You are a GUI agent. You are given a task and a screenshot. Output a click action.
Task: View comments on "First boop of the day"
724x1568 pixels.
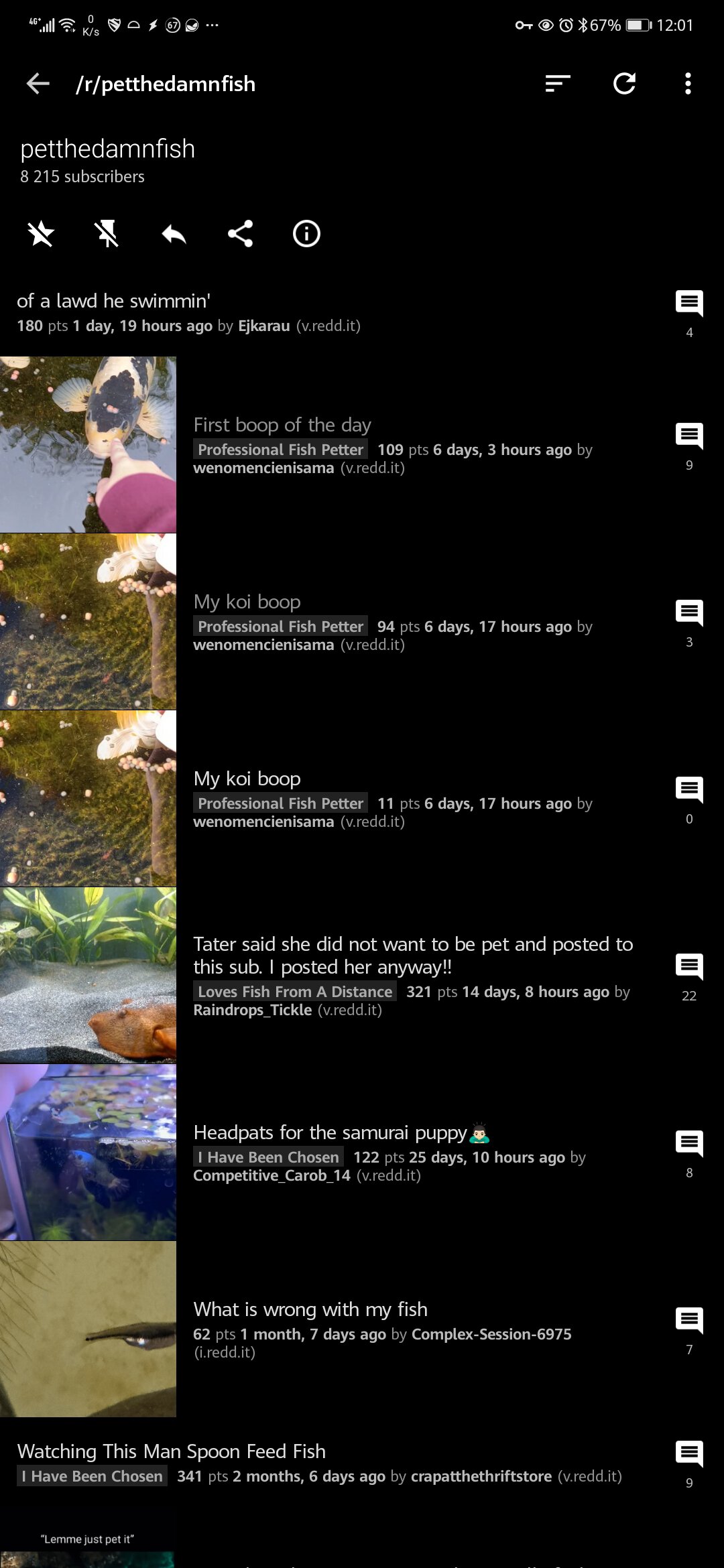pos(689,446)
